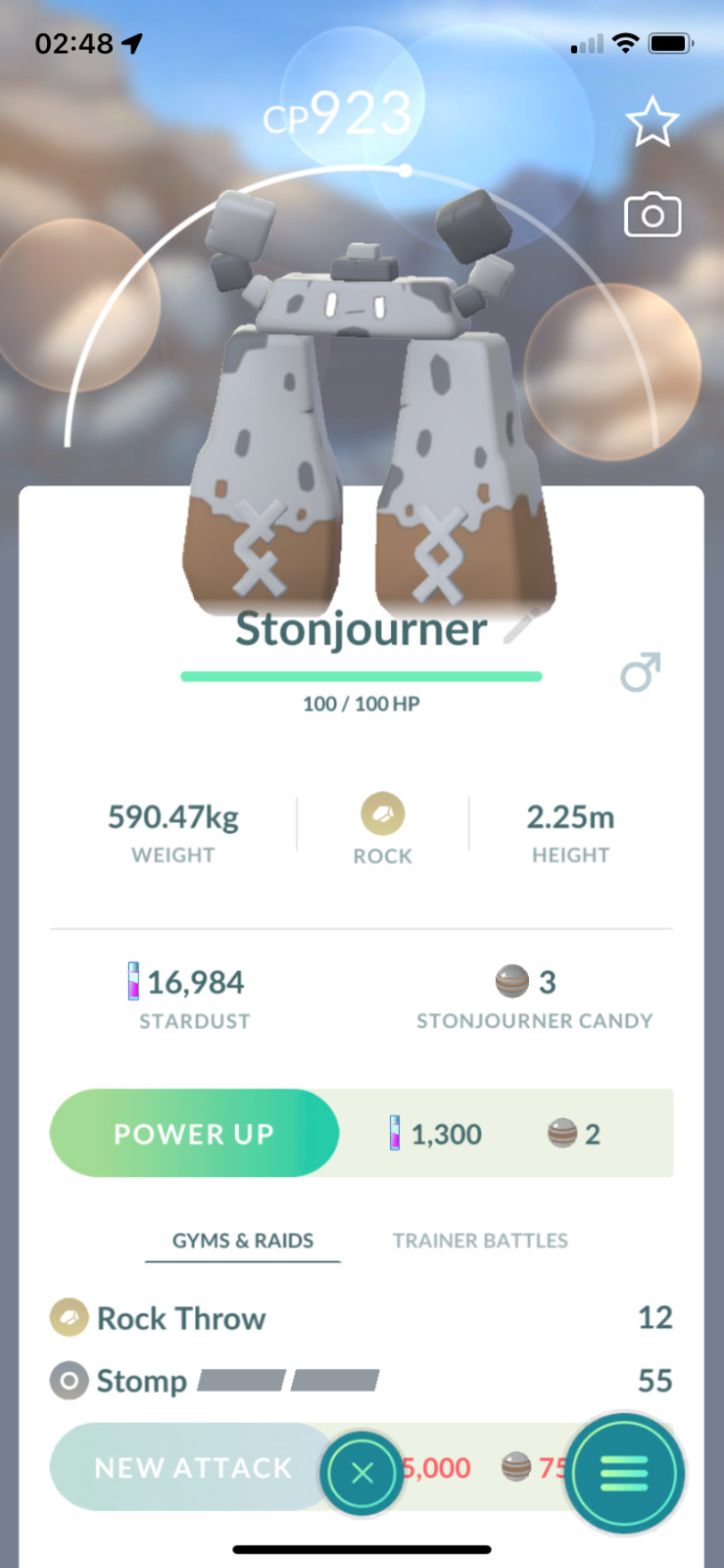Open the AR camera icon
This screenshot has width=724, height=1568.
[652, 216]
